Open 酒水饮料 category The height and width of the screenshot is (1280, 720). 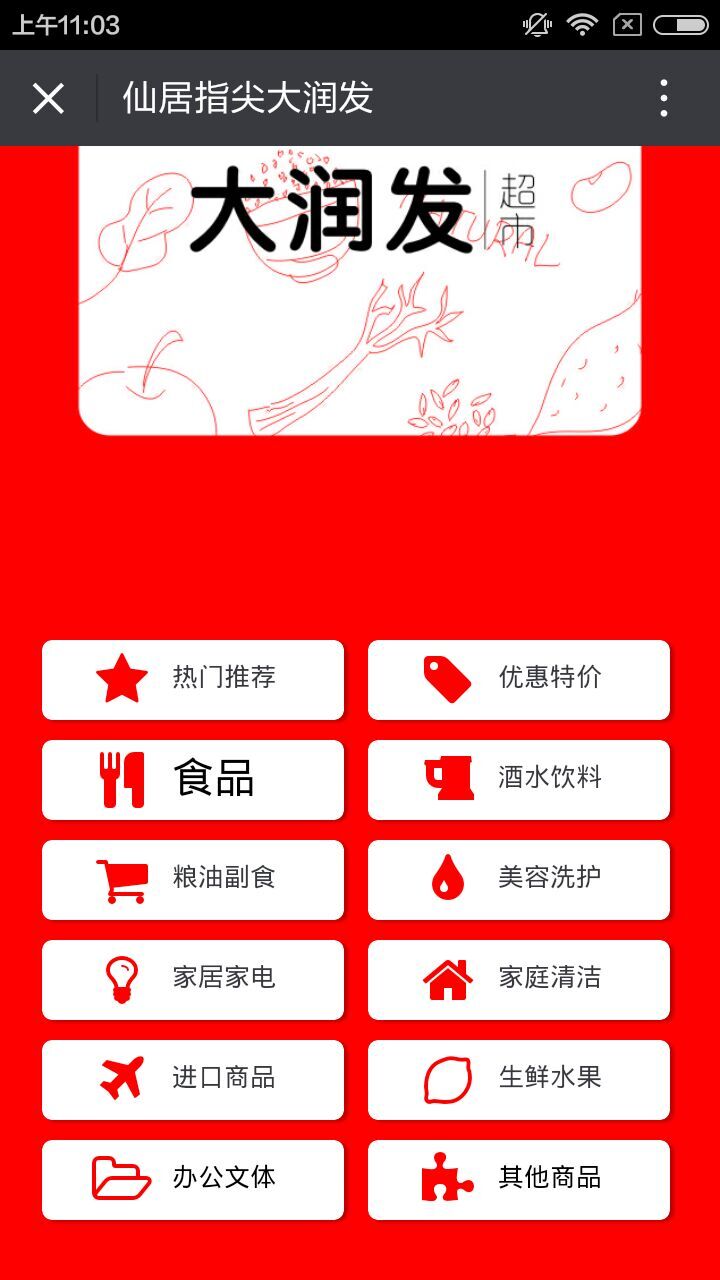(x=519, y=779)
